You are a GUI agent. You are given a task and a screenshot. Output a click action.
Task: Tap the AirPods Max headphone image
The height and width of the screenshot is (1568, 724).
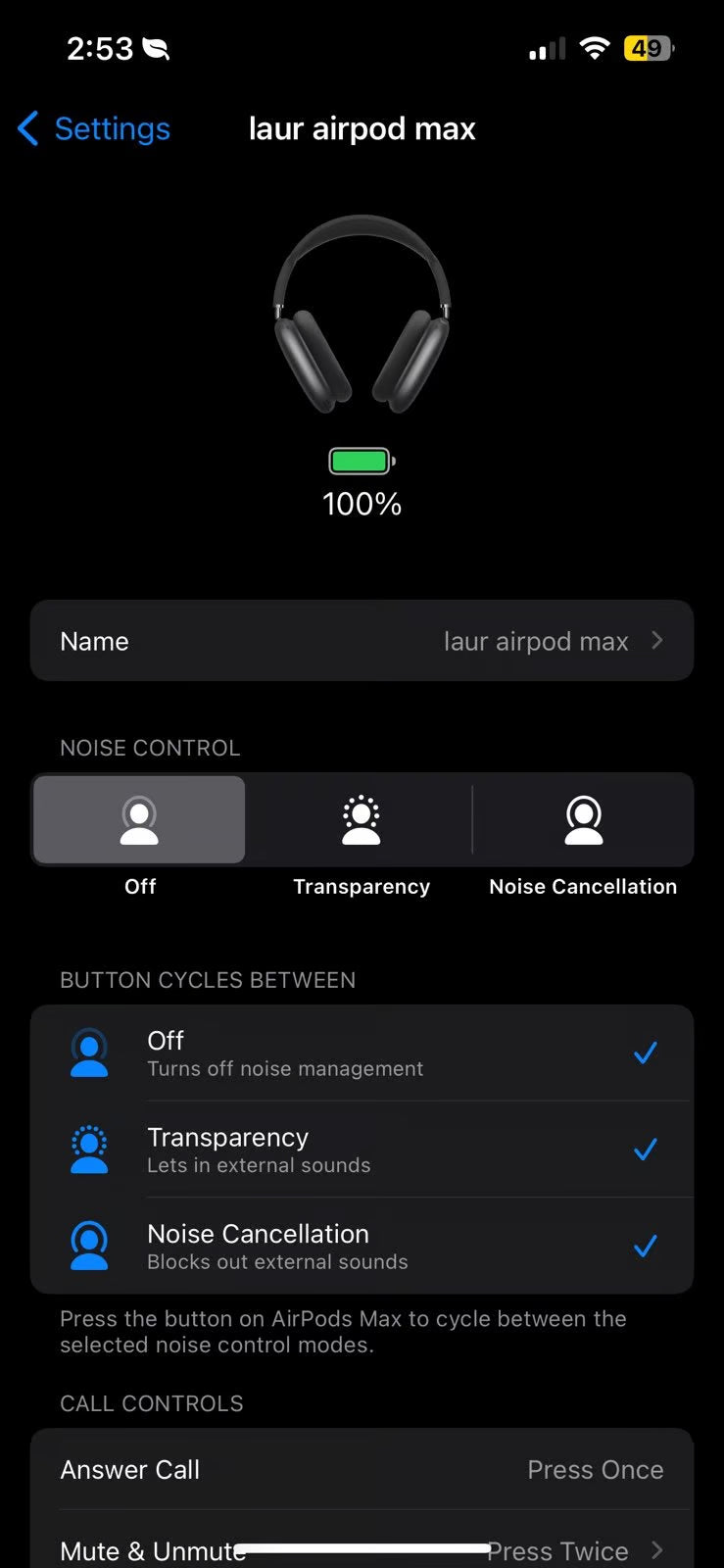pyautogui.click(x=362, y=314)
